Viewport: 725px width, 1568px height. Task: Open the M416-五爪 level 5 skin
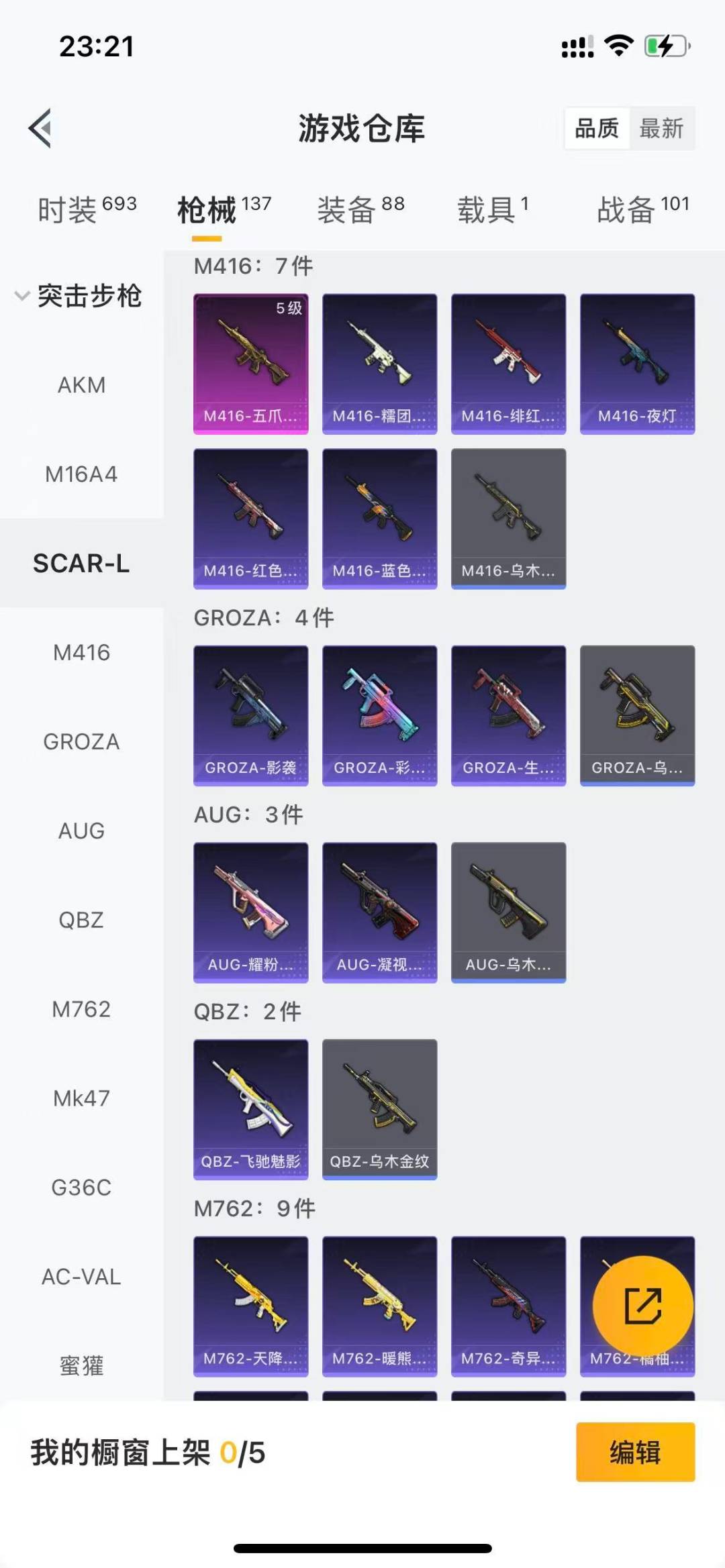pyautogui.click(x=250, y=363)
